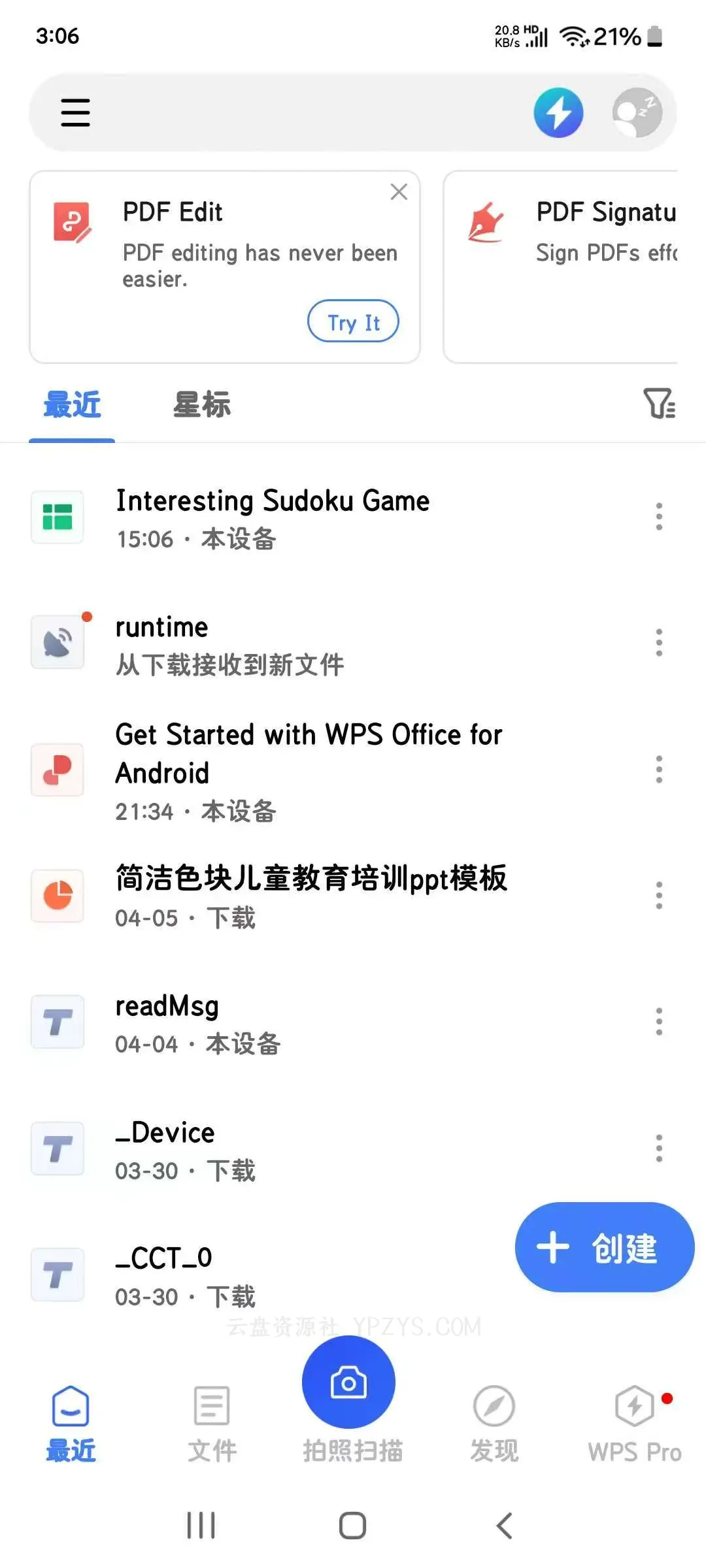Open Interesting Sudoku Game spreadsheet
This screenshot has width=706, height=1568.
[x=273, y=517]
